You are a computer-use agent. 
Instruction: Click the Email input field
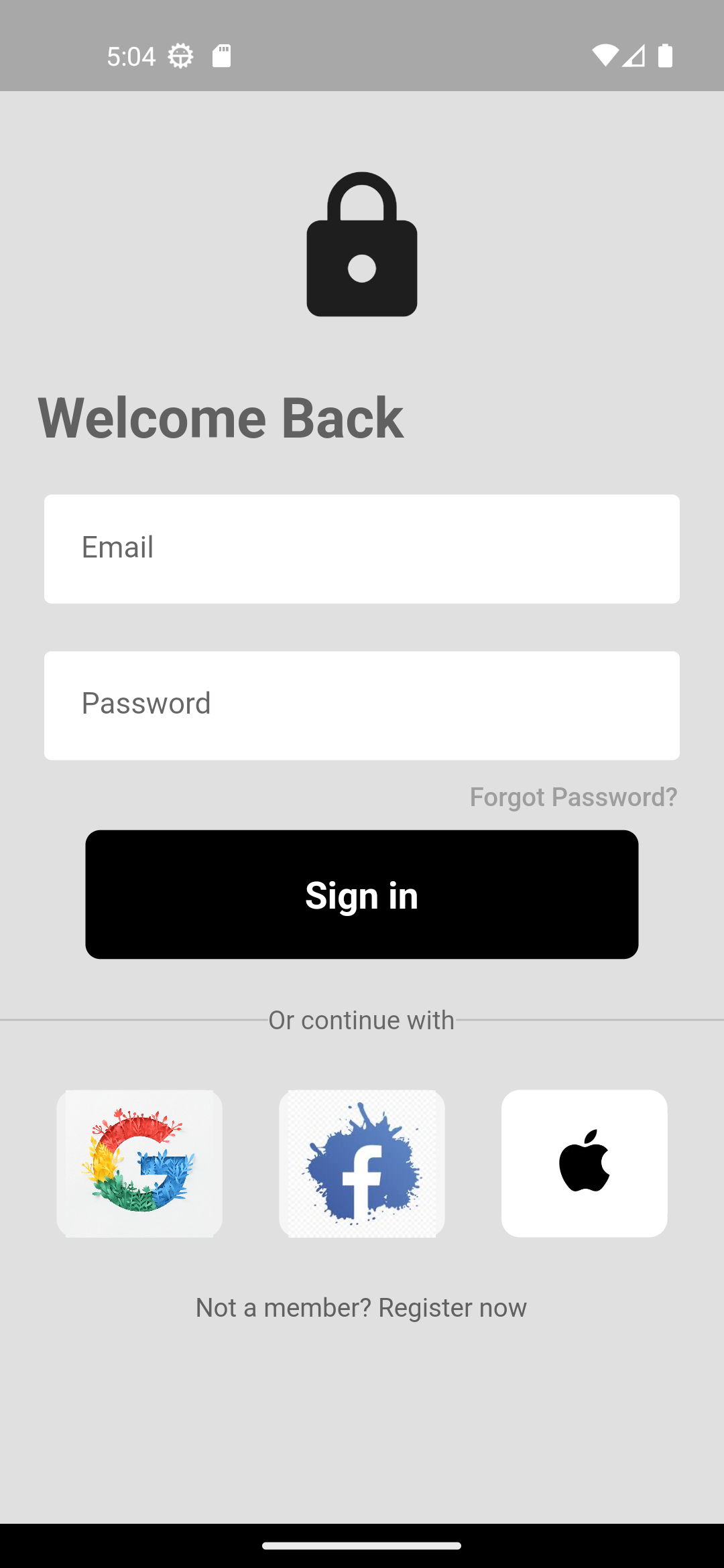[361, 548]
